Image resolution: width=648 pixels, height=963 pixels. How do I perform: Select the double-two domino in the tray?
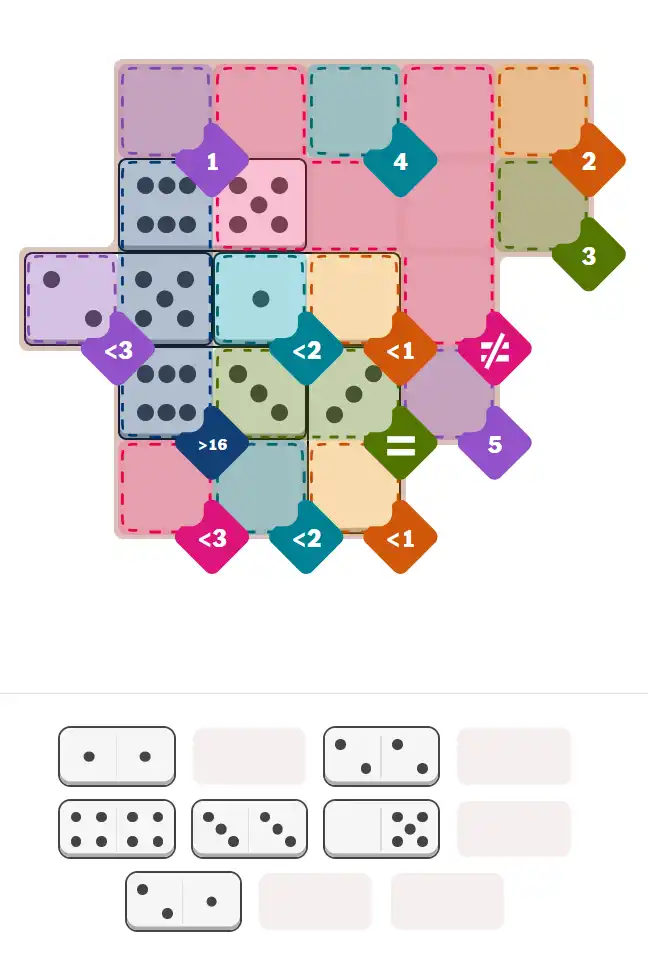click(x=381, y=756)
